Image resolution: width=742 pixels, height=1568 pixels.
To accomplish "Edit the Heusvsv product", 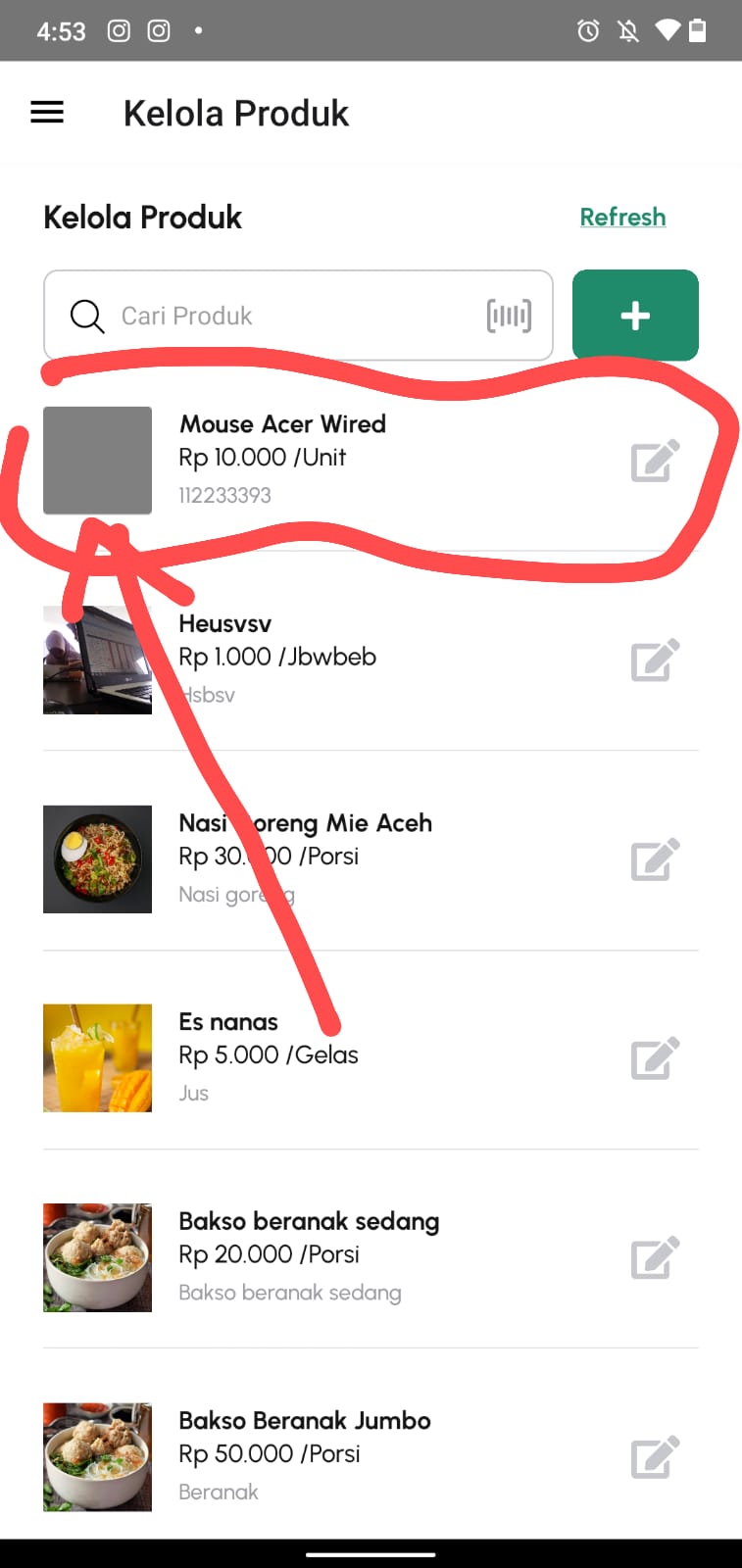I will (655, 661).
